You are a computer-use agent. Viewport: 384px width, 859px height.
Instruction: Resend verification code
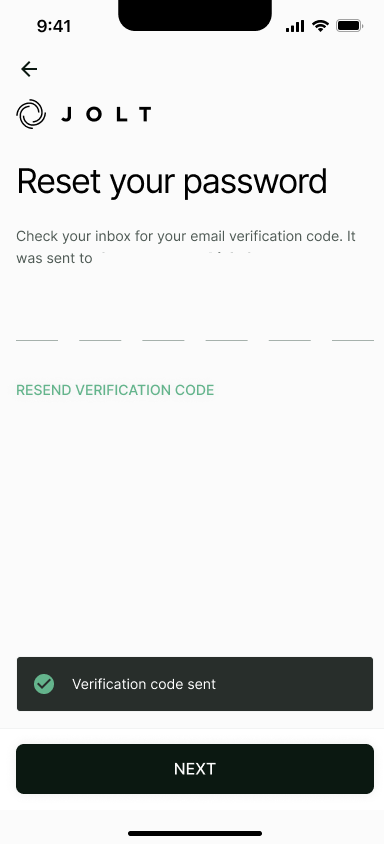115,390
